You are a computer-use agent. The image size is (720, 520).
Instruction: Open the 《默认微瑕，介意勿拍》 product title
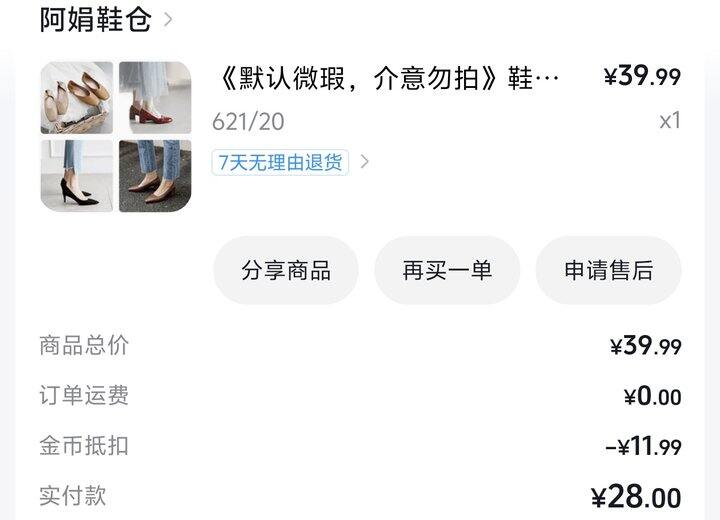coord(388,79)
